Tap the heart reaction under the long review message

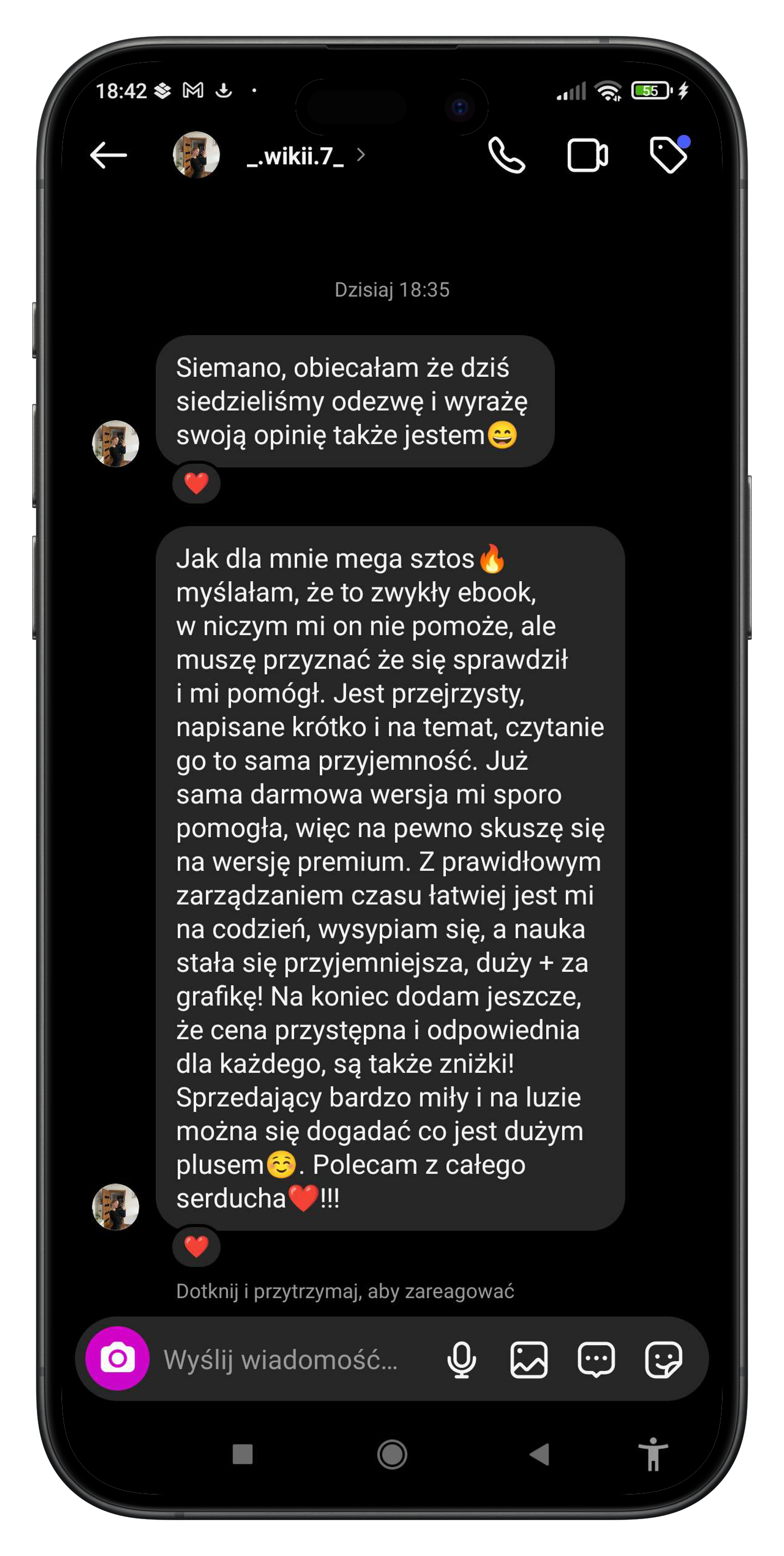click(196, 1246)
